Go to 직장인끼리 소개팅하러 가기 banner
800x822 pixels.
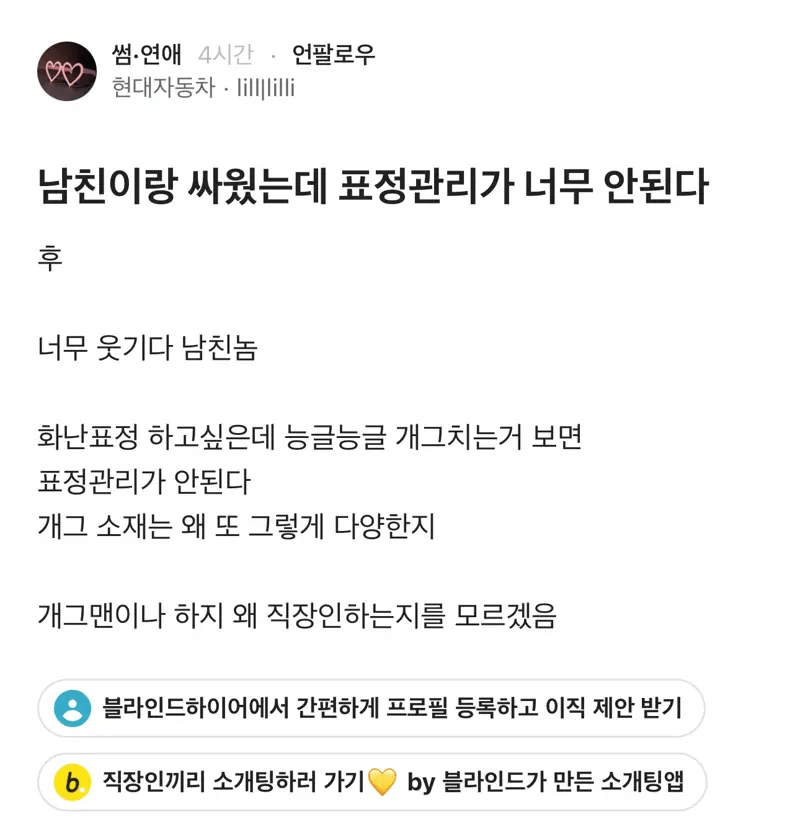[x=371, y=782]
